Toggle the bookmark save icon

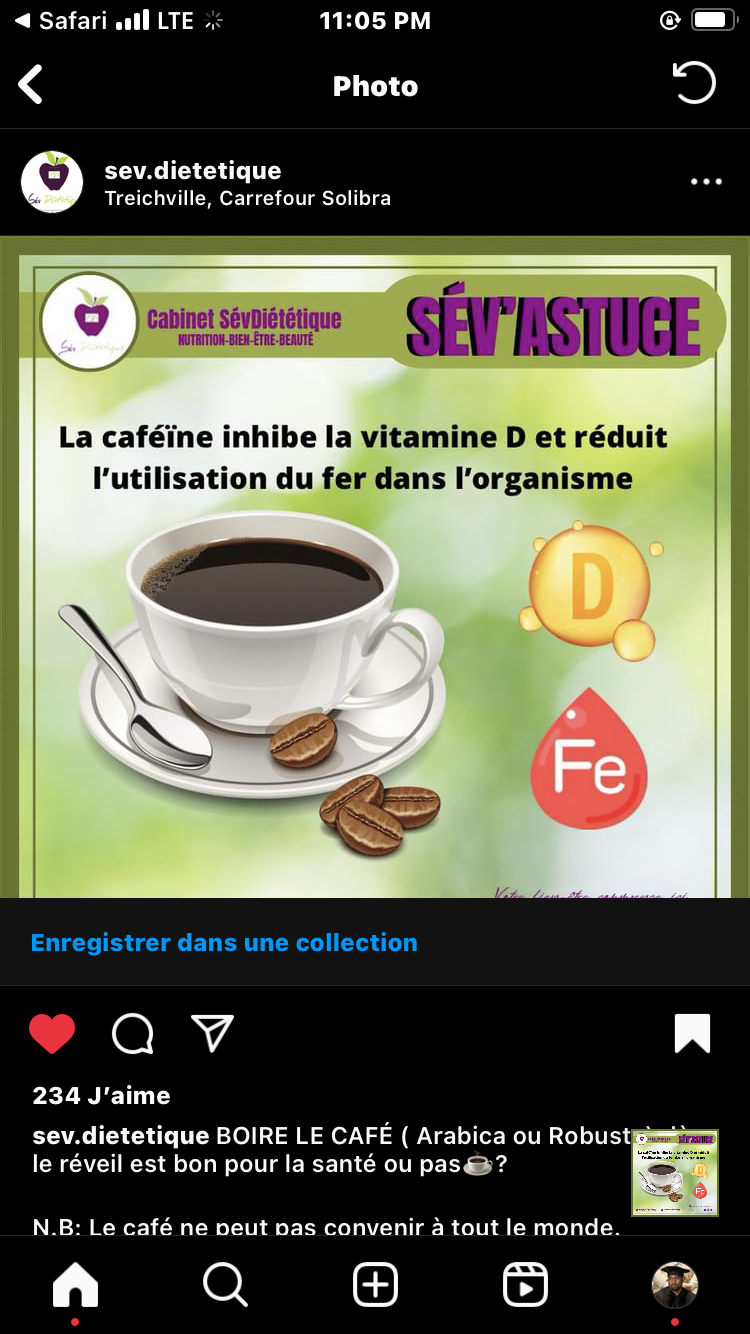point(692,1034)
